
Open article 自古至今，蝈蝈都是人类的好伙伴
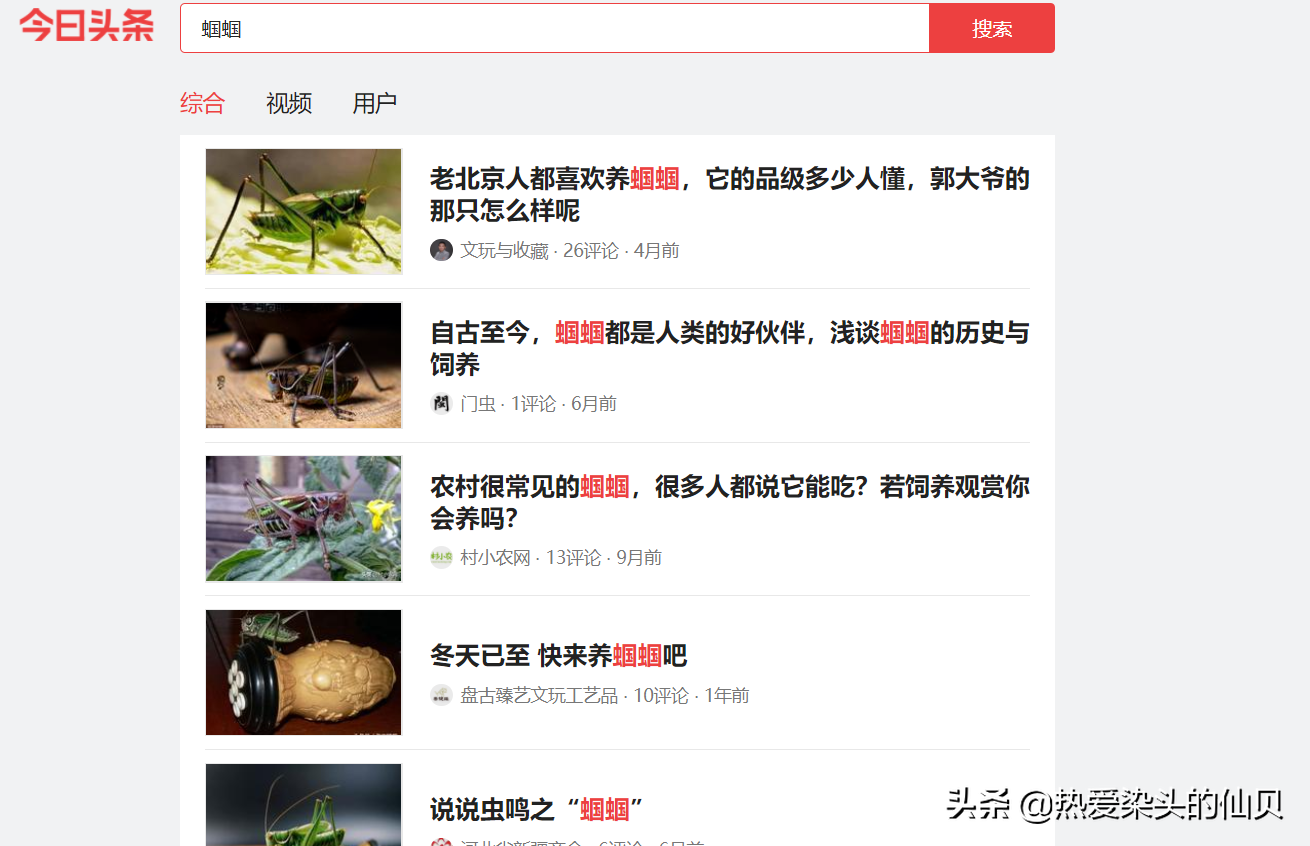click(x=729, y=348)
